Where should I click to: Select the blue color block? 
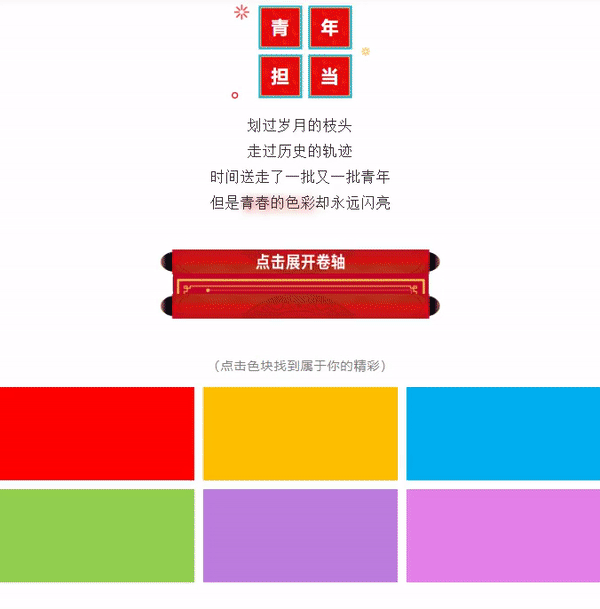click(x=503, y=433)
